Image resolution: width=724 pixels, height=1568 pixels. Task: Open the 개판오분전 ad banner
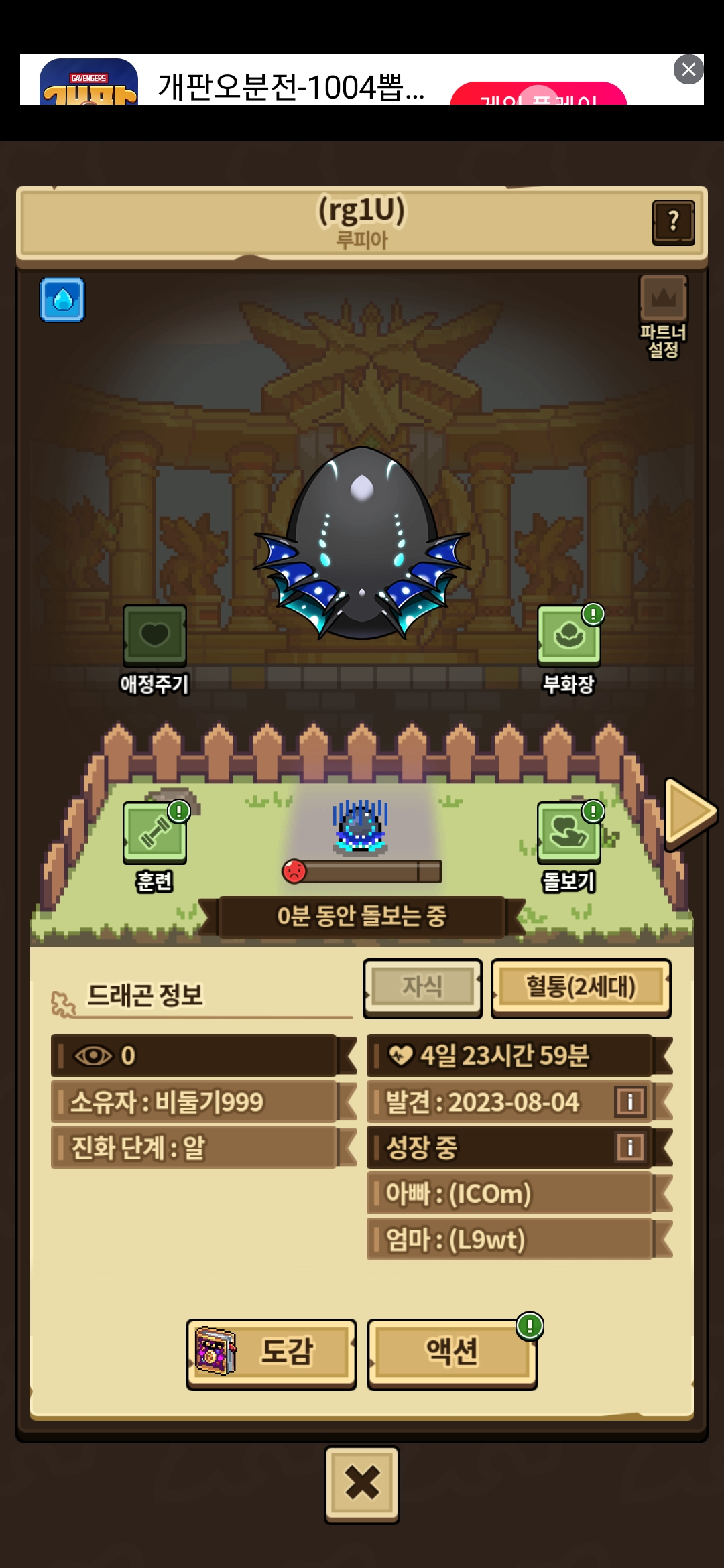[x=288, y=84]
